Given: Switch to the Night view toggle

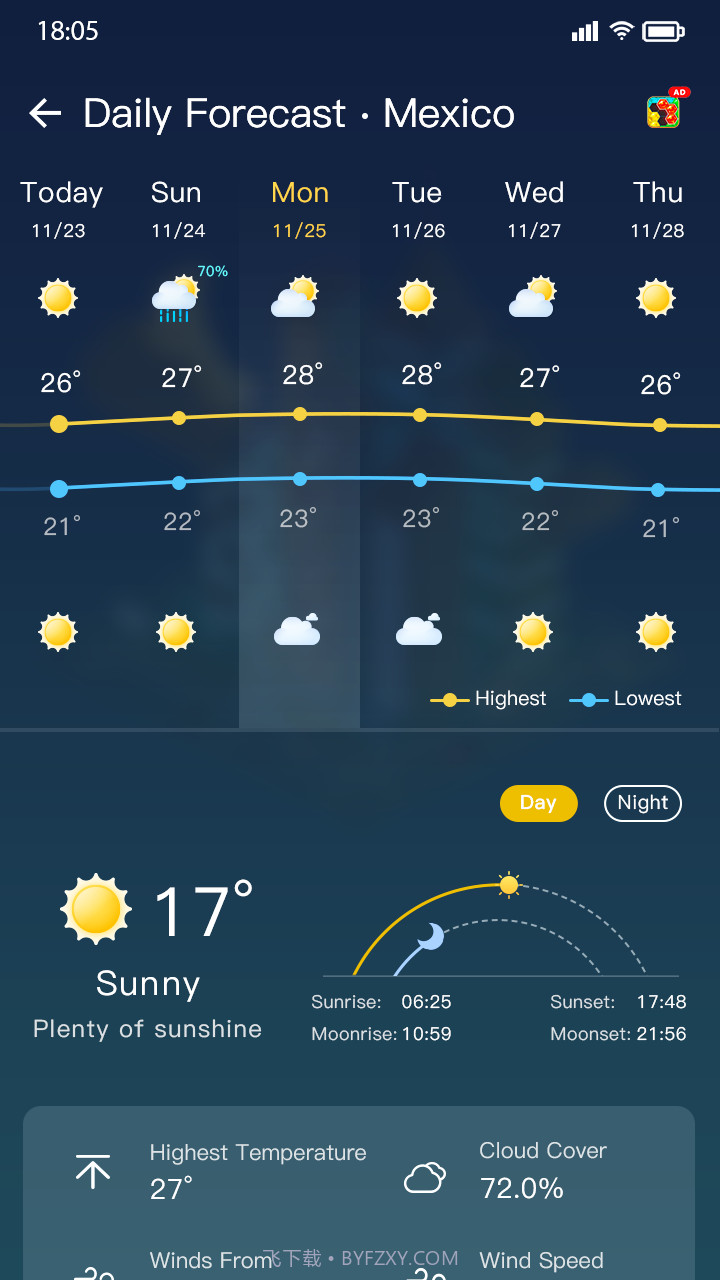Looking at the screenshot, I should click(642, 803).
